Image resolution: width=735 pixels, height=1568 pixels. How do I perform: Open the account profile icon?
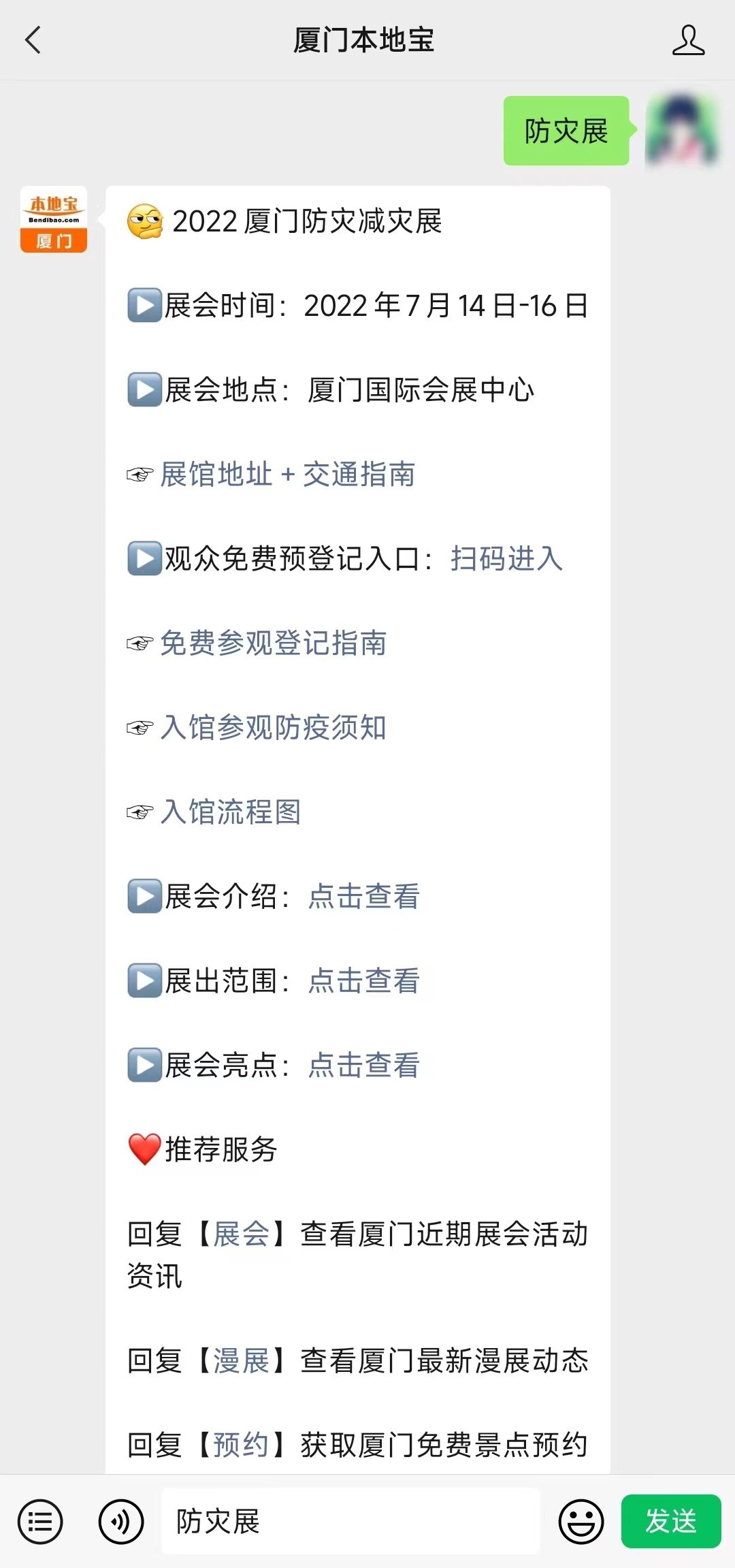coord(688,40)
